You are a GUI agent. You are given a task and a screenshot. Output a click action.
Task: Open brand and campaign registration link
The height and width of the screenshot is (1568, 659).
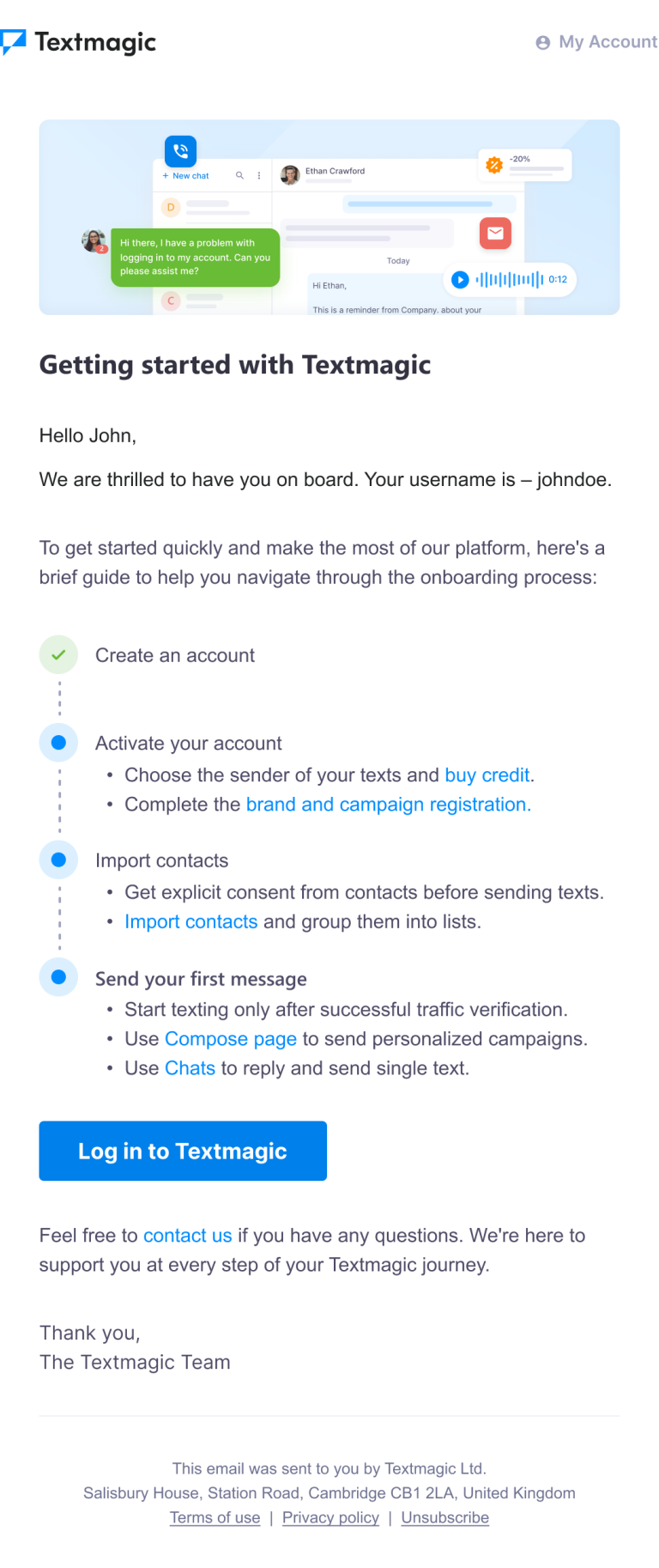pos(388,805)
